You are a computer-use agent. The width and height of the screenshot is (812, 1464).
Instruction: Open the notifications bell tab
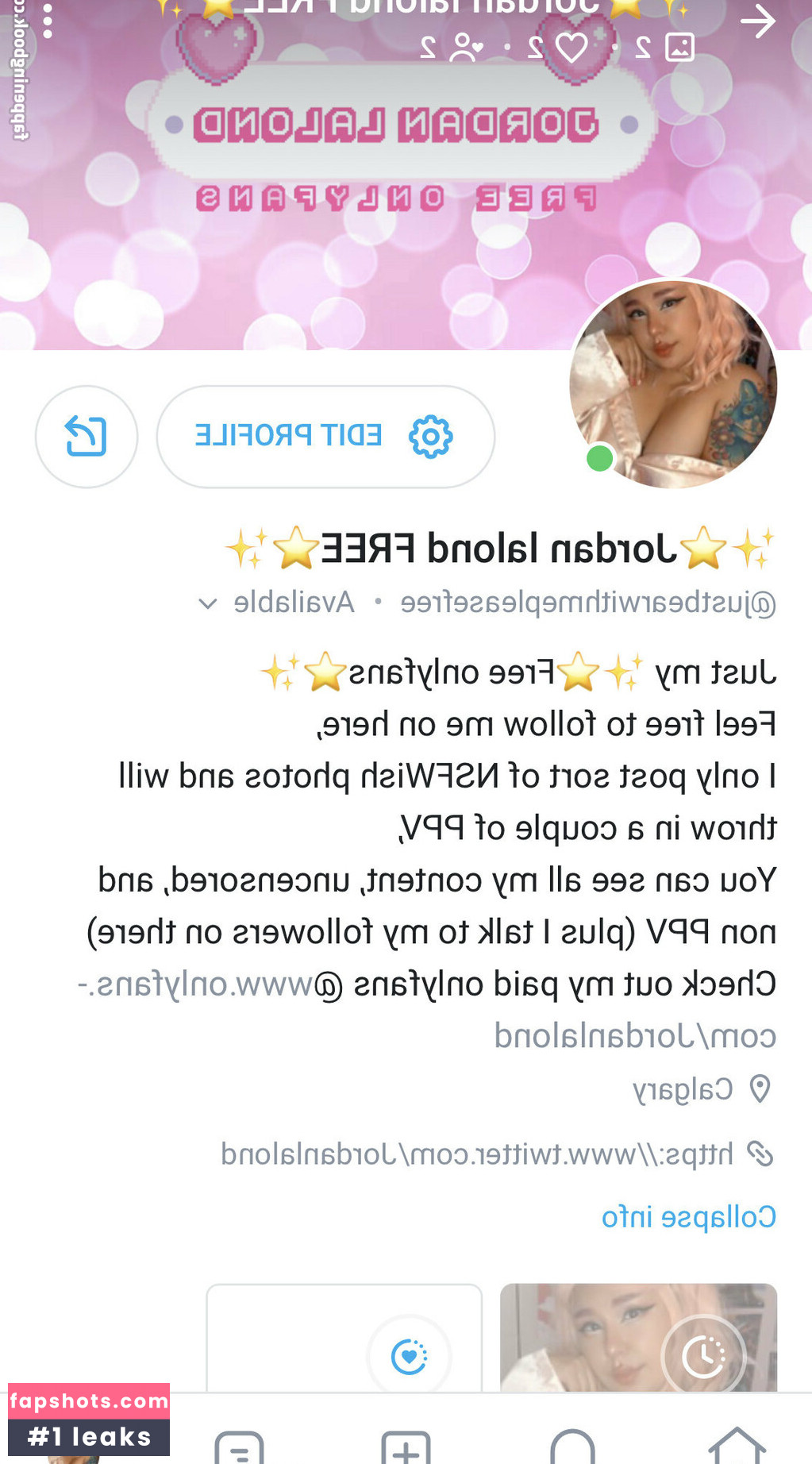pyautogui.click(x=572, y=1445)
